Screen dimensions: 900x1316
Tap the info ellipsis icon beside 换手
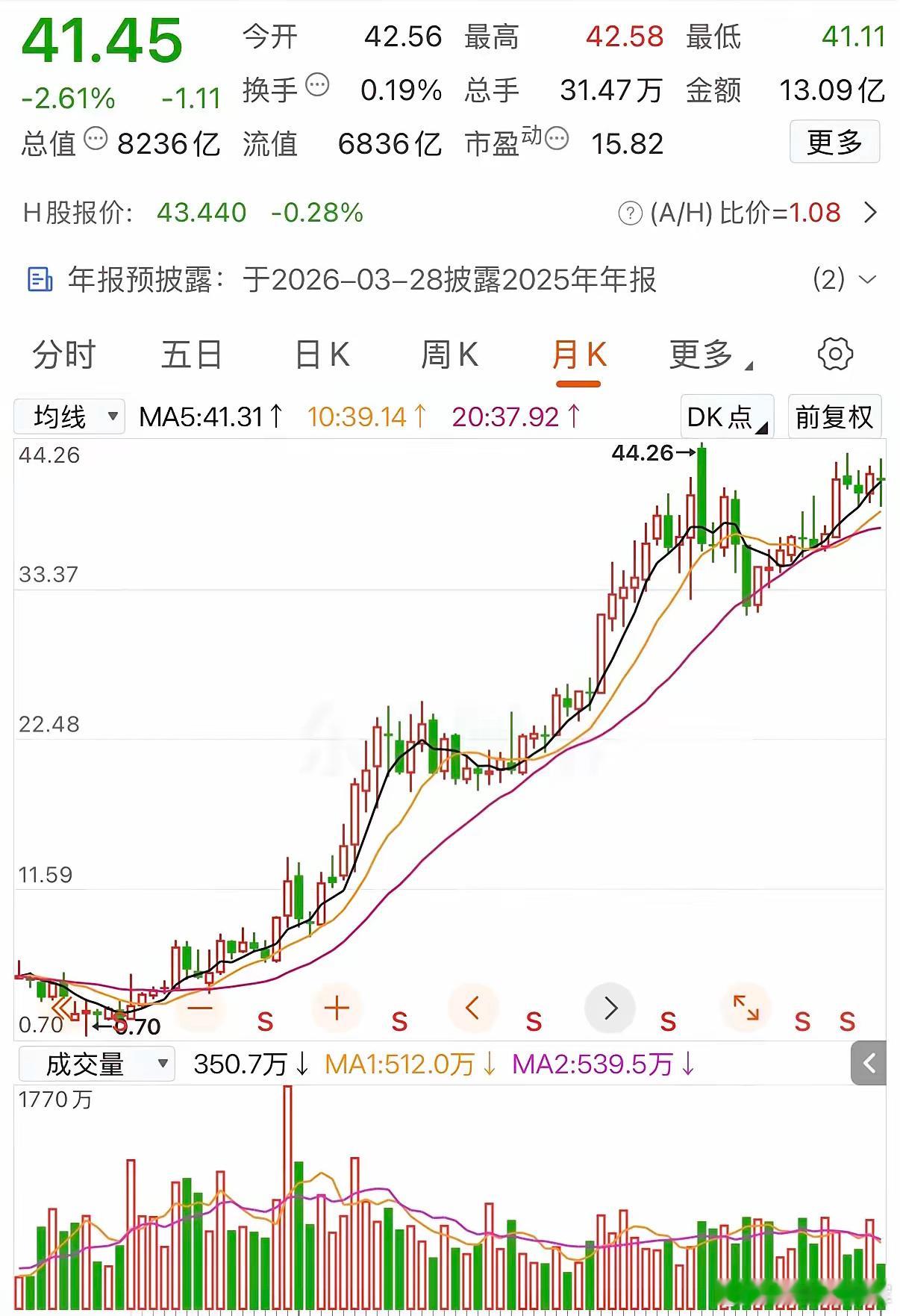tap(316, 84)
